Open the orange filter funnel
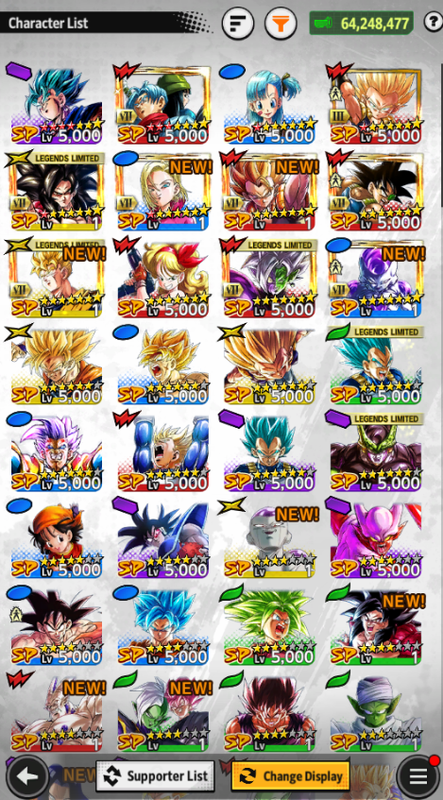The image size is (443, 800). click(281, 23)
